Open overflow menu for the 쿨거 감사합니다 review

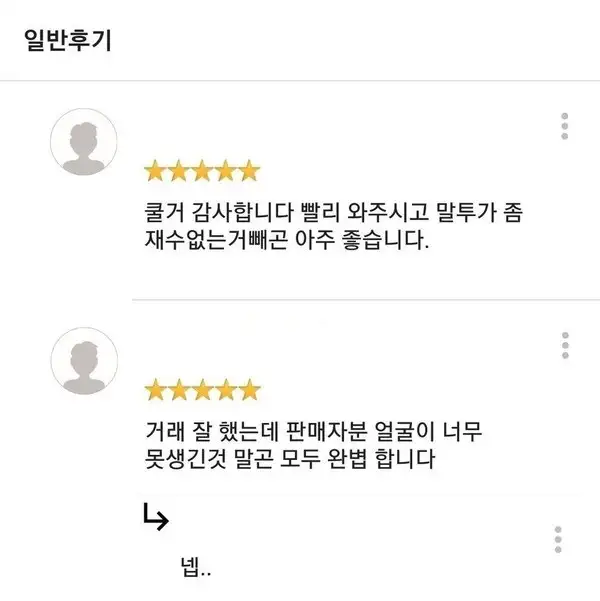(x=565, y=127)
